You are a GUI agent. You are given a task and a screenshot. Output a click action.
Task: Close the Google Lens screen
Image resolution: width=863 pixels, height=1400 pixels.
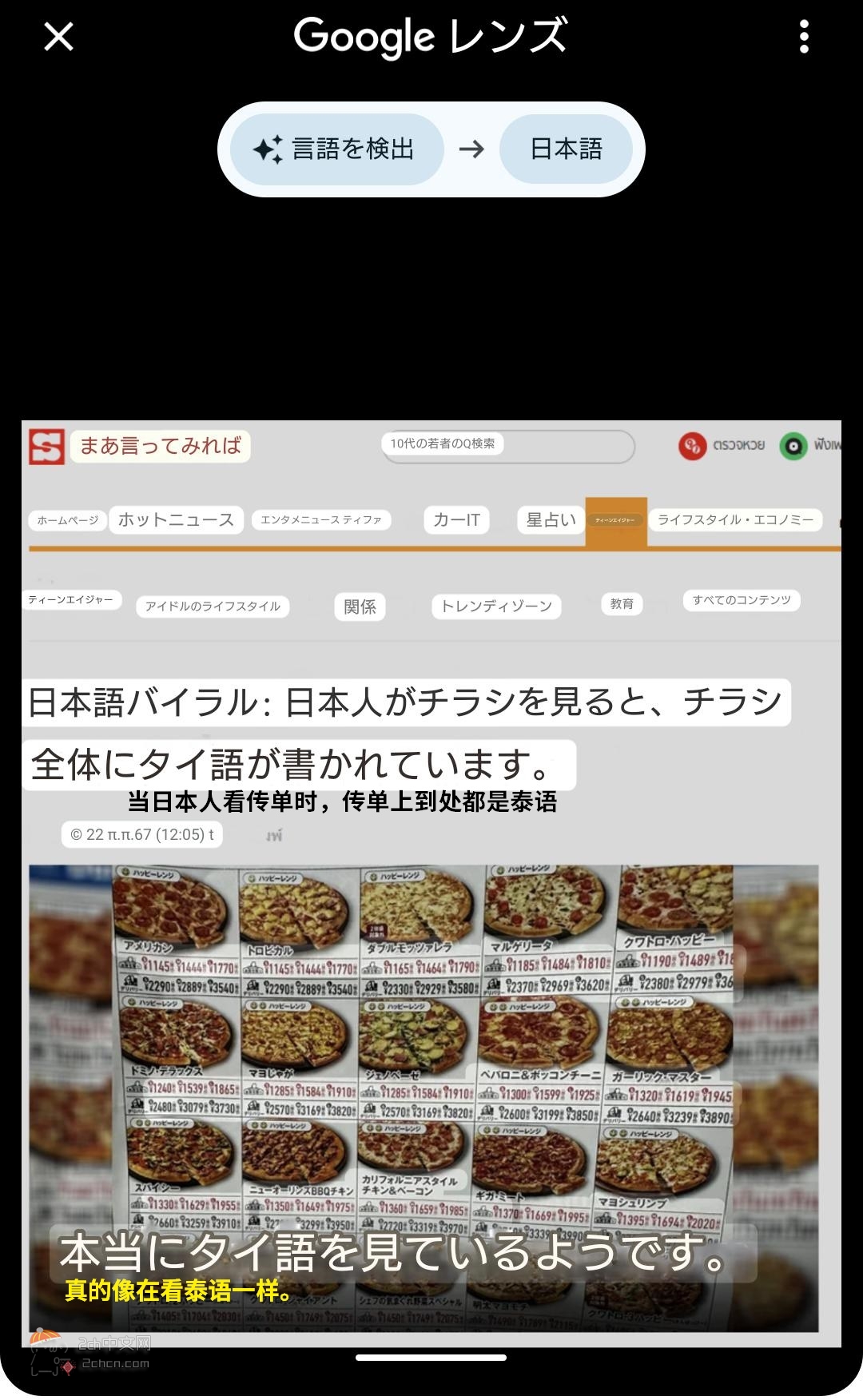[58, 37]
